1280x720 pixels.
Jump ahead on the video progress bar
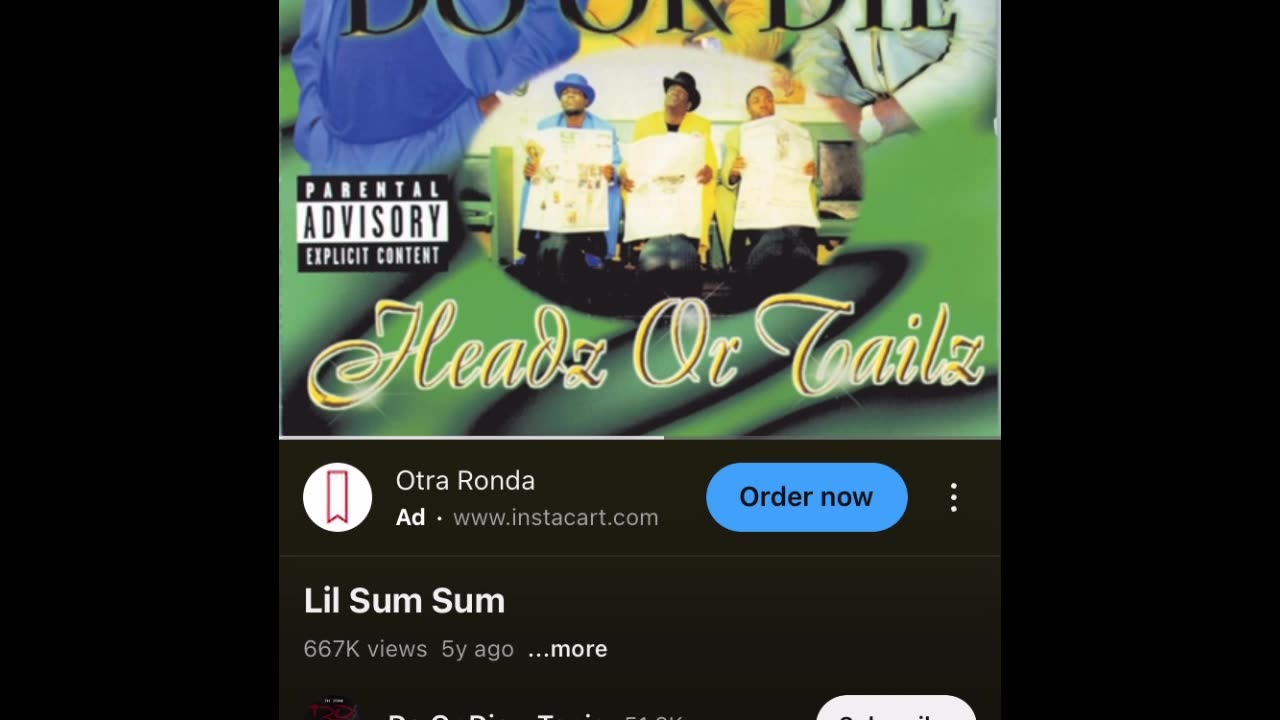tap(830, 437)
